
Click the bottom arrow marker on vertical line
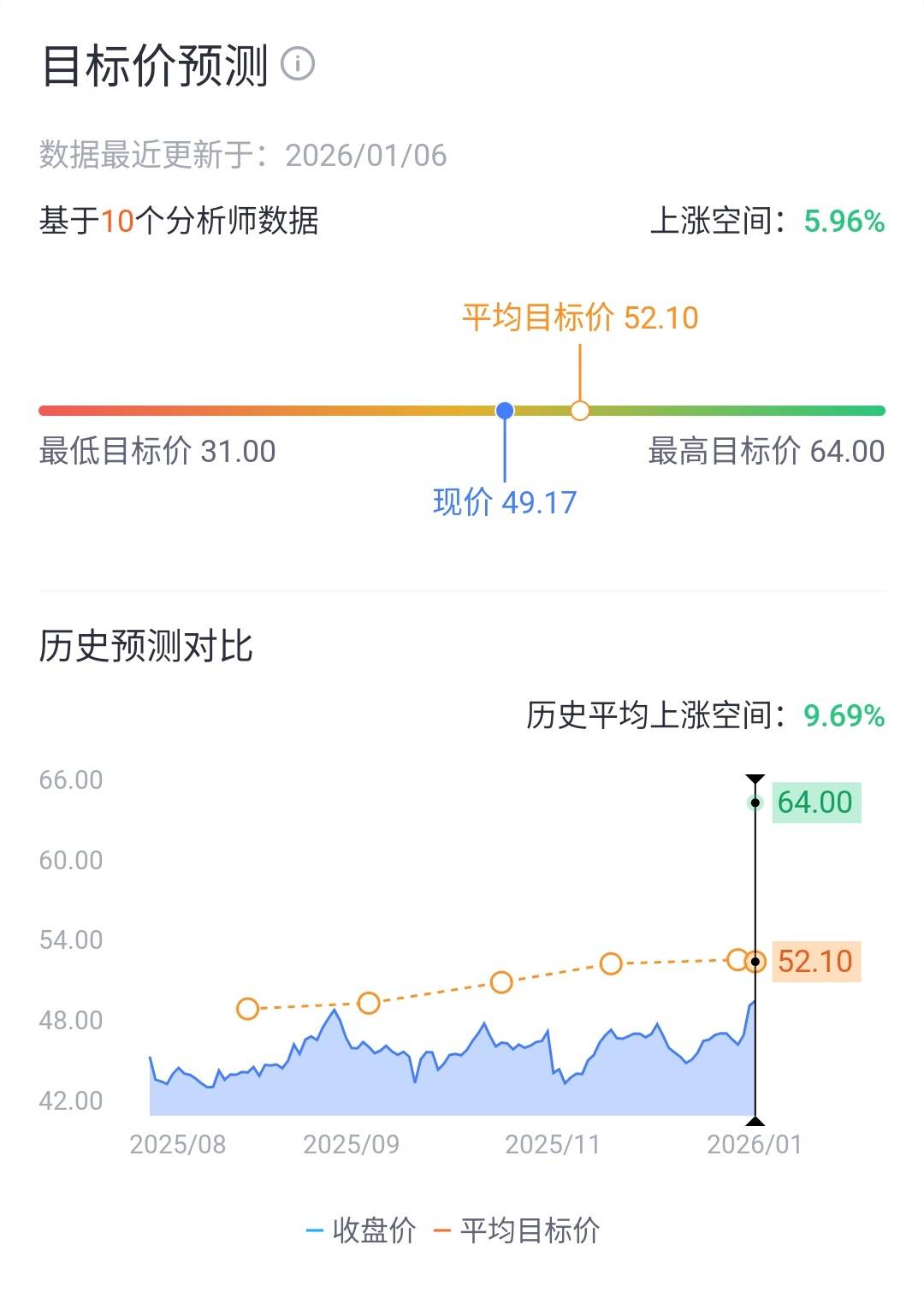[x=755, y=1123]
